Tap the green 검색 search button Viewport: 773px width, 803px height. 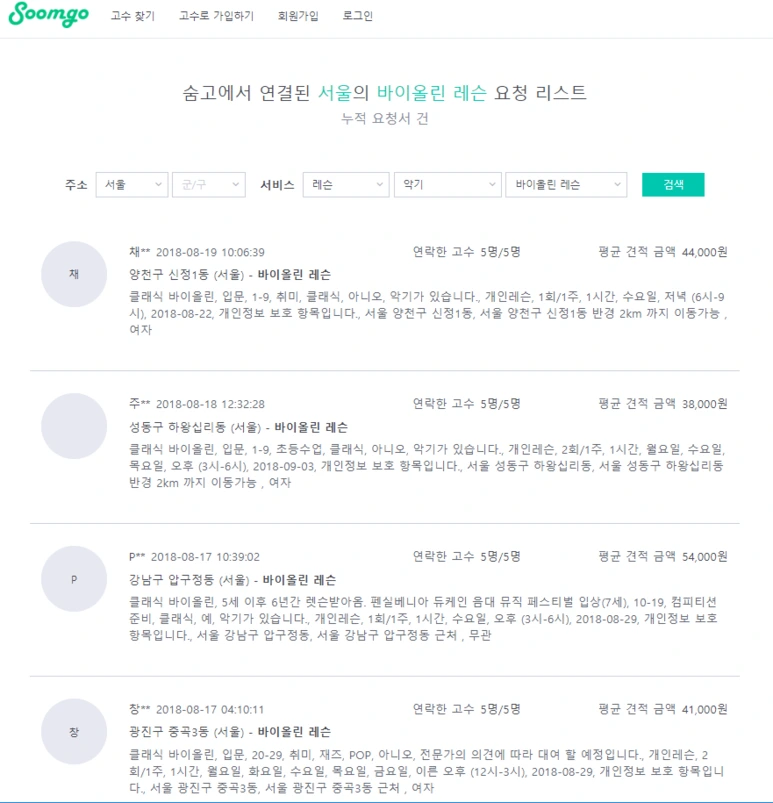click(x=673, y=184)
